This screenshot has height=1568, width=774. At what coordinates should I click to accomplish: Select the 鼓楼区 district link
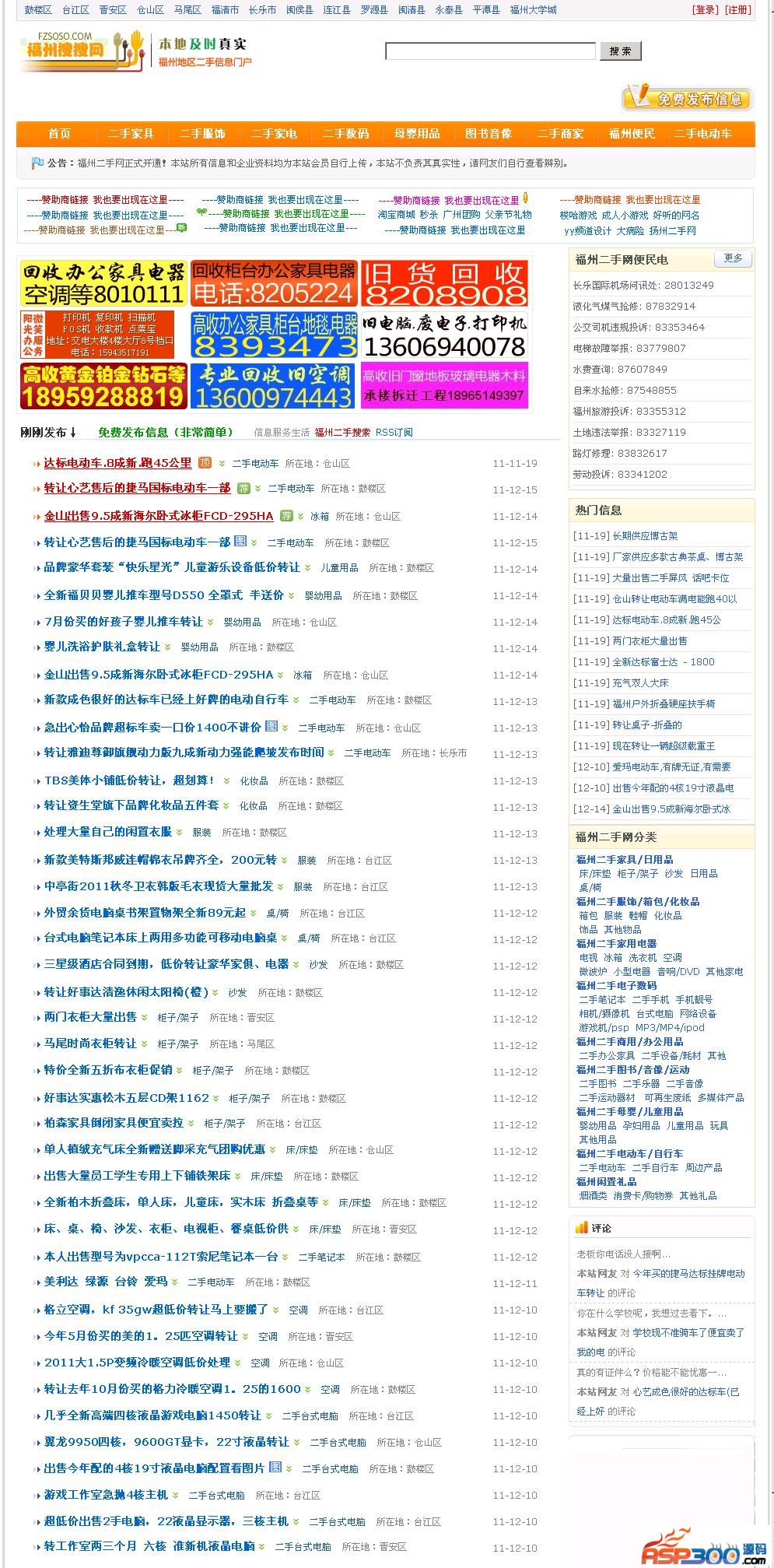pos(38,10)
